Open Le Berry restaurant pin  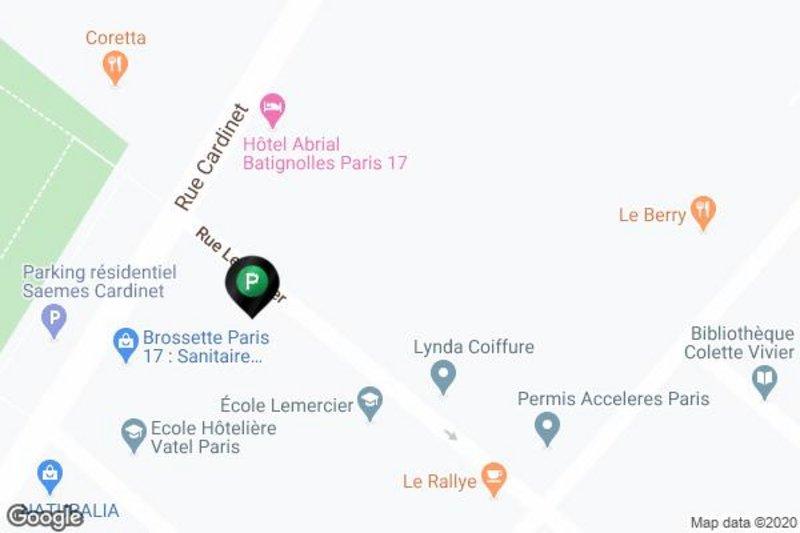[x=706, y=212]
